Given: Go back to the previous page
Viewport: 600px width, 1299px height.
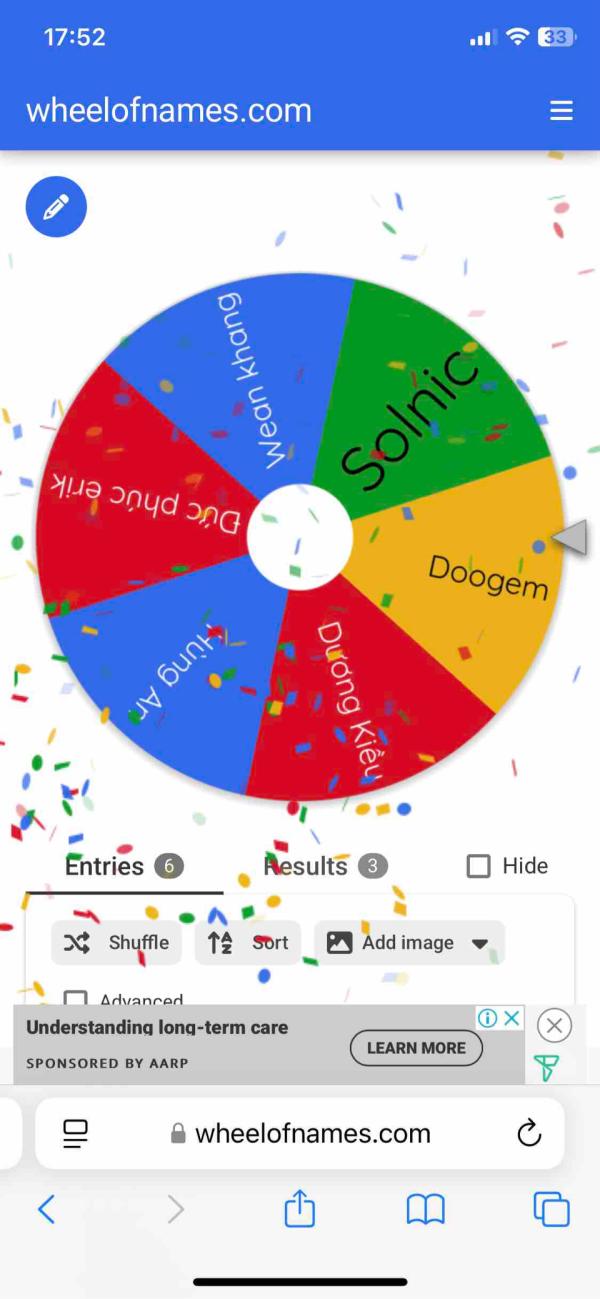Looking at the screenshot, I should (46, 1210).
